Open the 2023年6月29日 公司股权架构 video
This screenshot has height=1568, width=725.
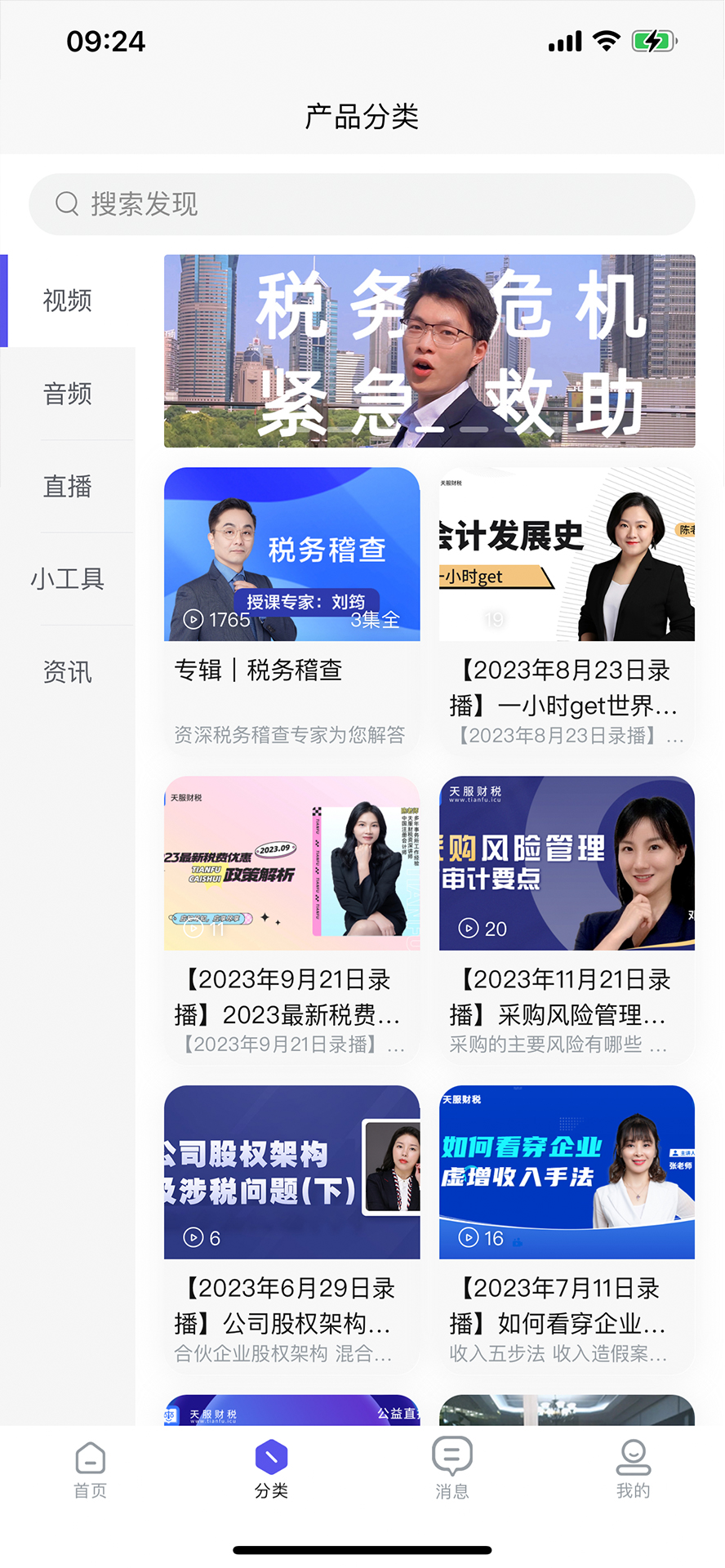coord(291,1226)
